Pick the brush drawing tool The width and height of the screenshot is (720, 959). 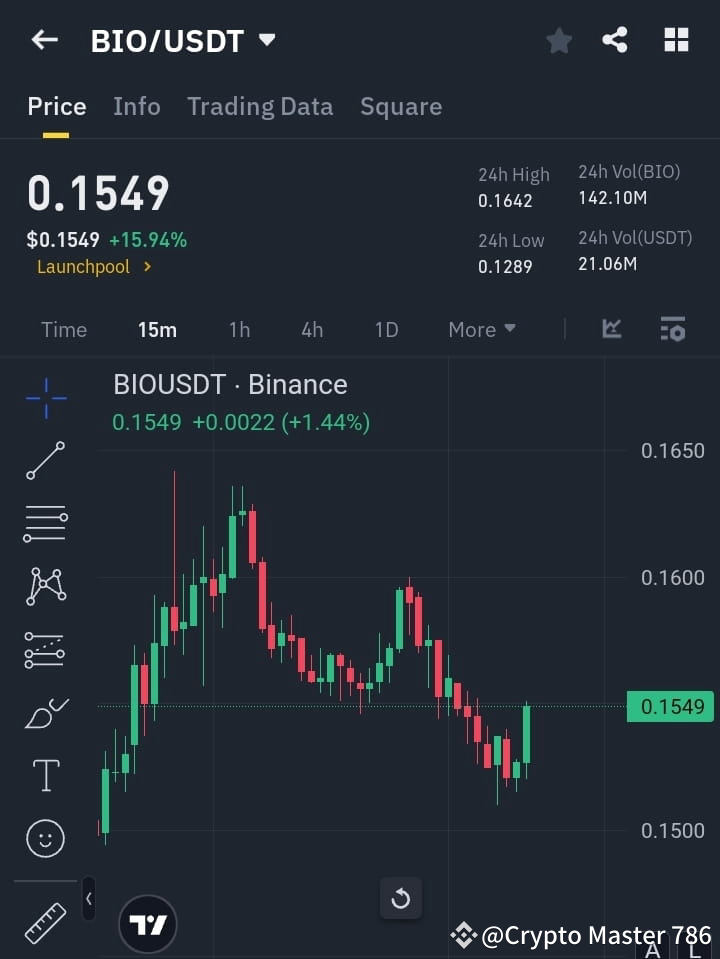[44, 713]
